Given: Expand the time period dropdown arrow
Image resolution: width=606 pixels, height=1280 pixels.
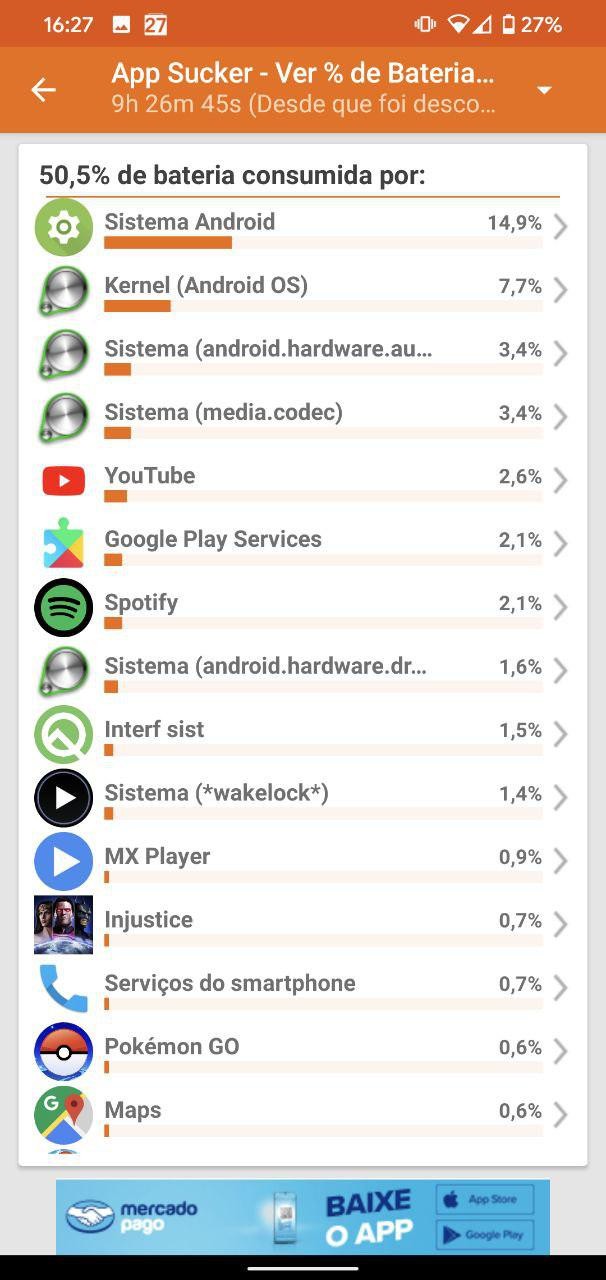Looking at the screenshot, I should (544, 90).
